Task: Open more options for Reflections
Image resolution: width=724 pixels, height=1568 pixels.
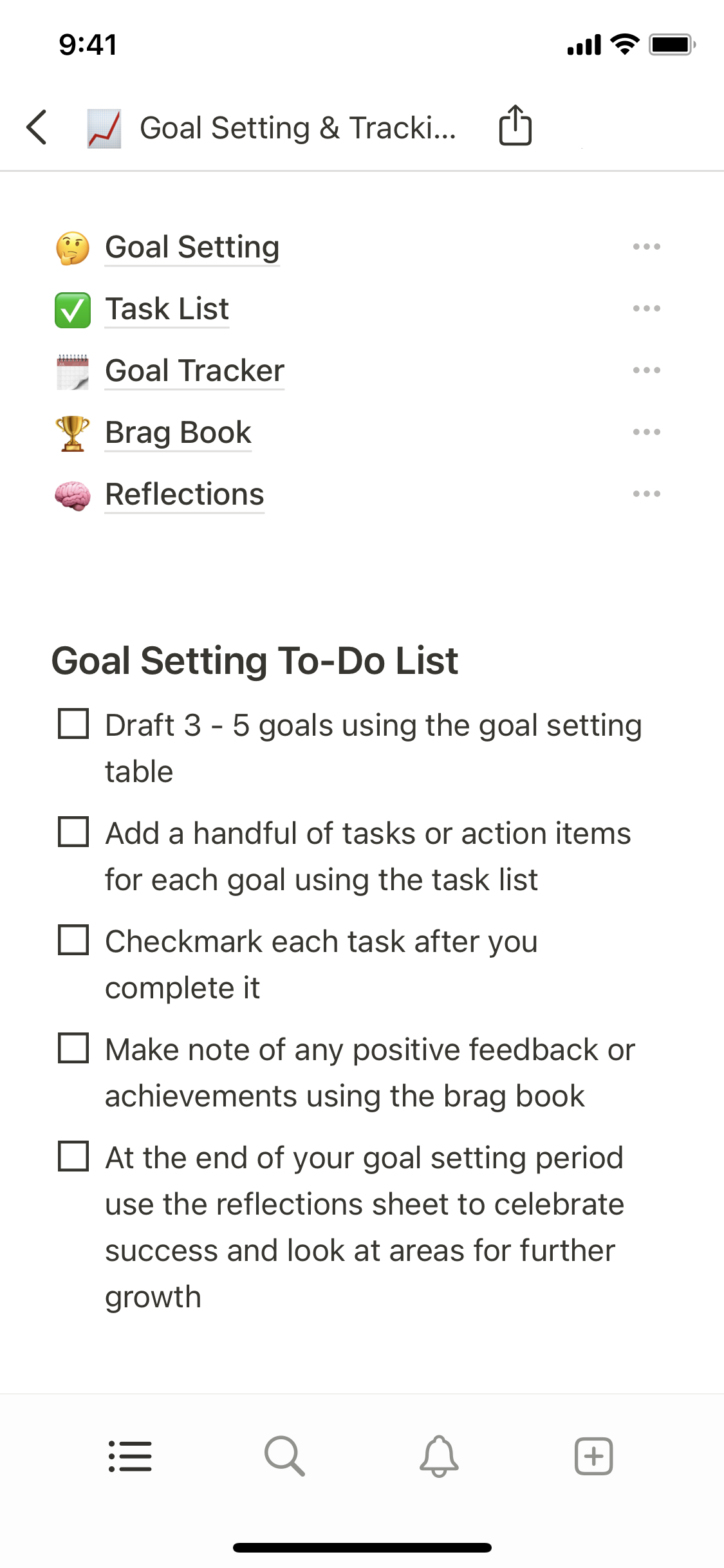Action: (x=646, y=494)
